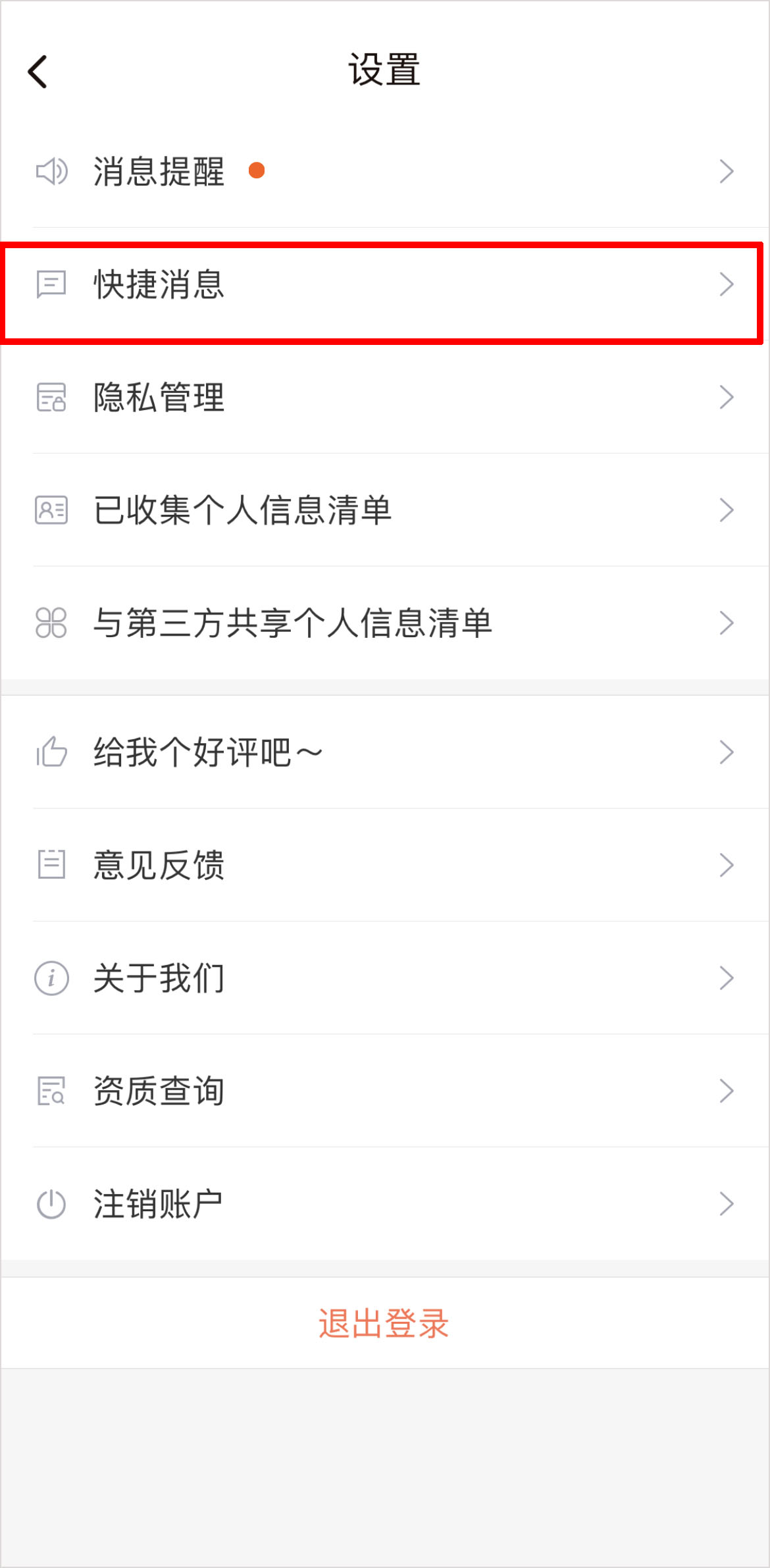The image size is (770, 1568).
Task: Open the 快捷消息 row
Action: tap(384, 284)
